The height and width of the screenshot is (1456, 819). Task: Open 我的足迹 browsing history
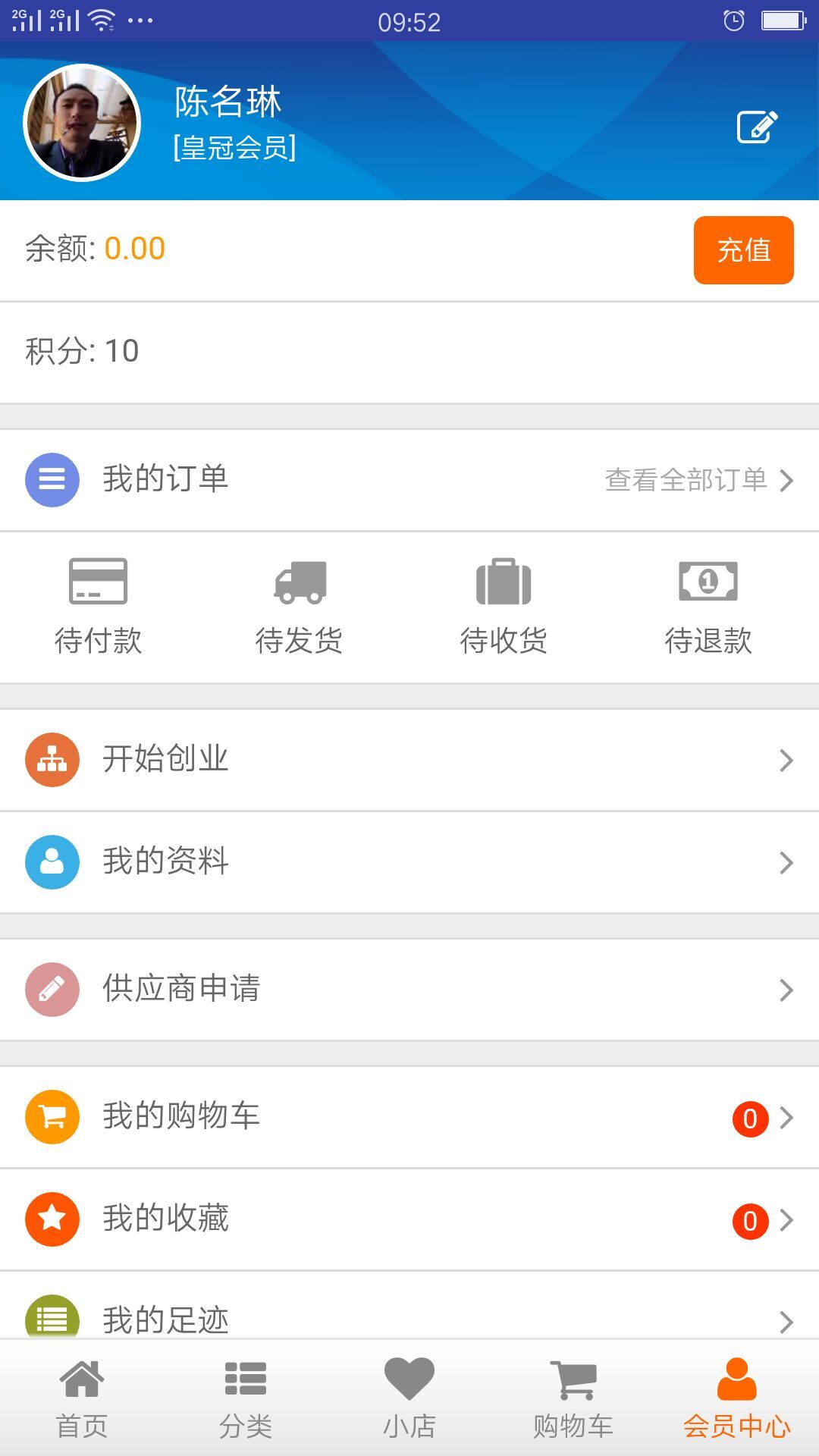(x=409, y=1318)
